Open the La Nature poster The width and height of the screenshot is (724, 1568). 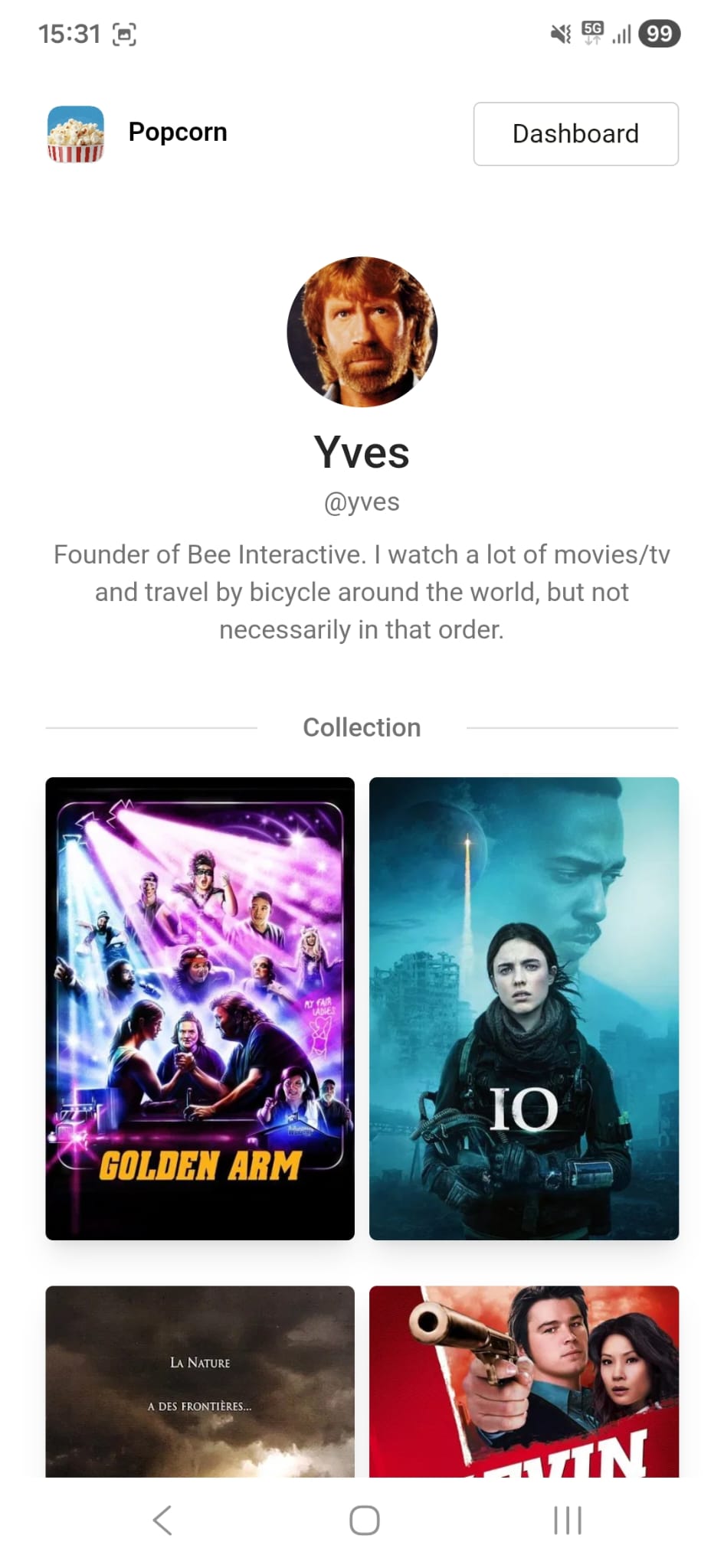click(x=200, y=1386)
